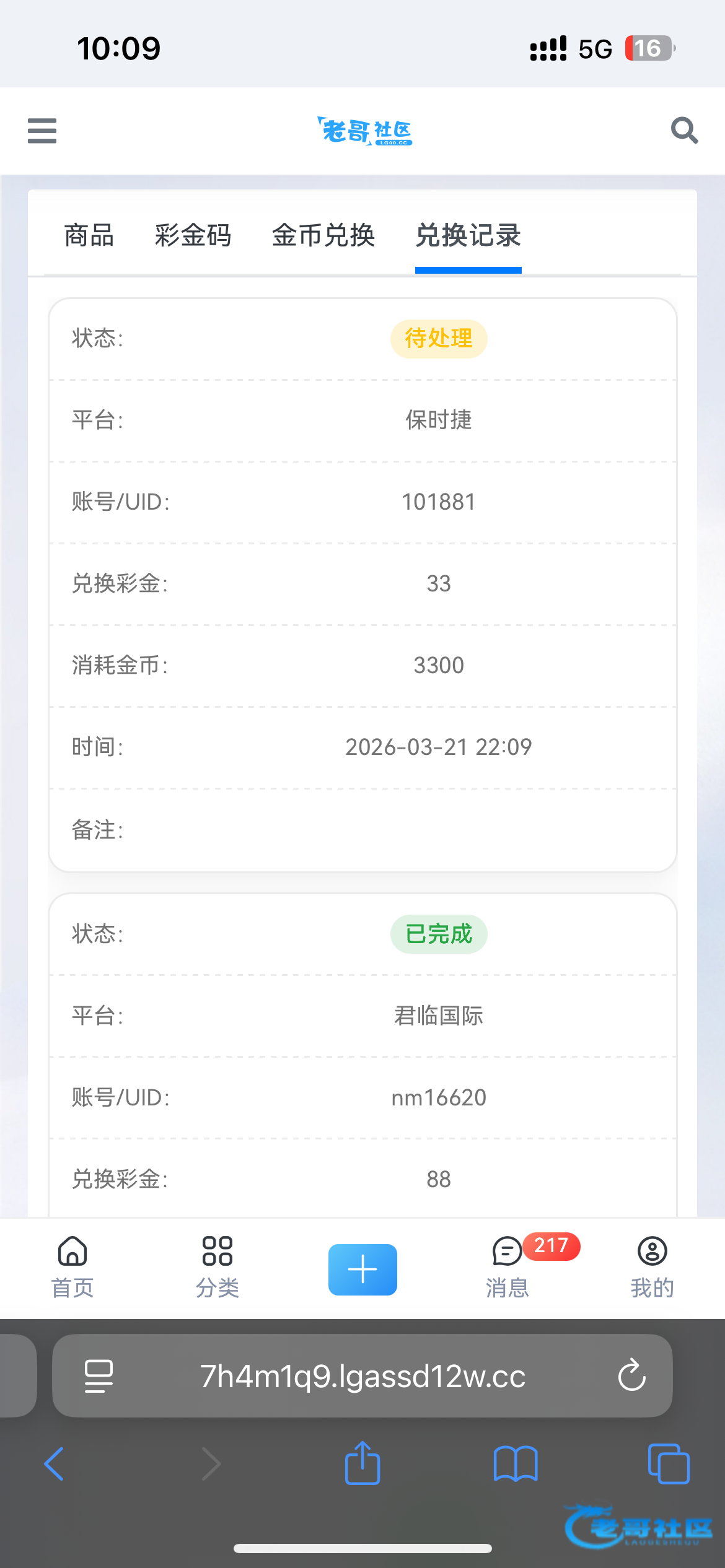725x1568 pixels.
Task: Go back in the browser
Action: (55, 1464)
